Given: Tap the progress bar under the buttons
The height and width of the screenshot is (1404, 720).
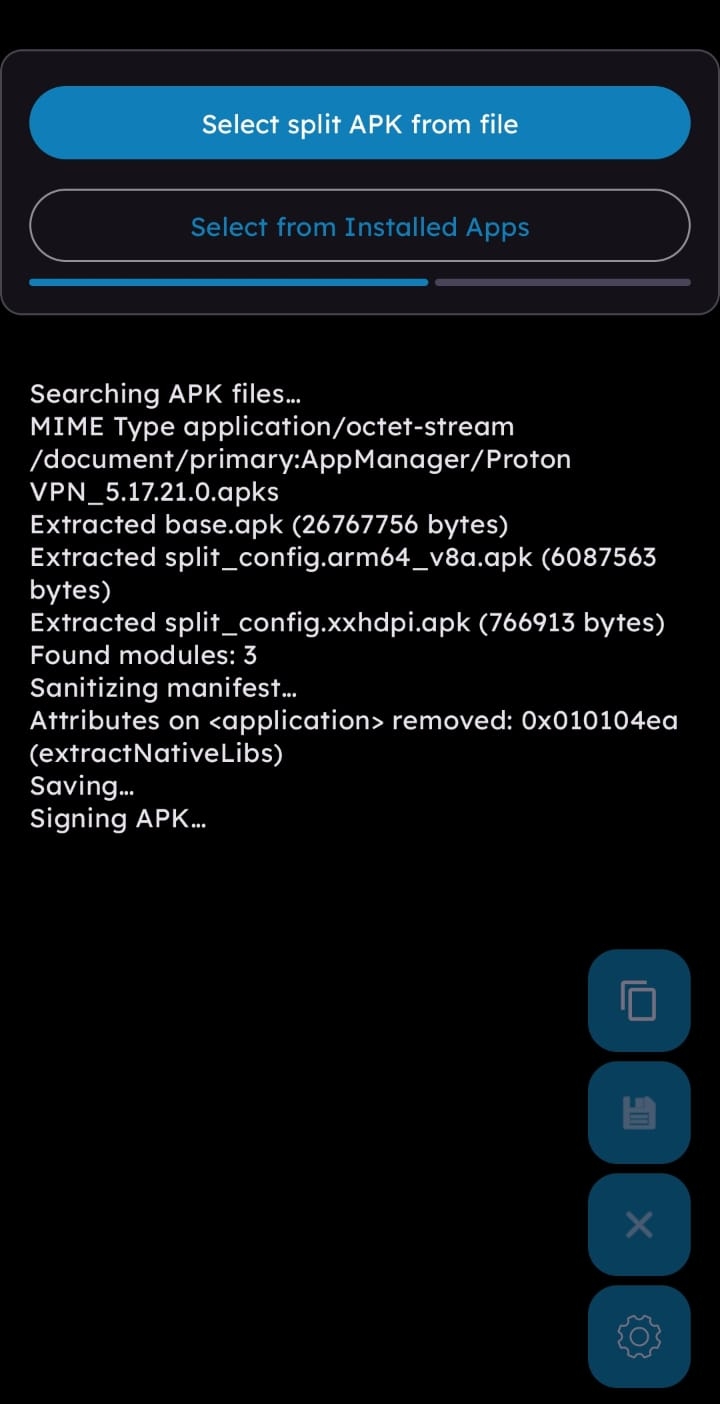Looking at the screenshot, I should pos(360,282).
